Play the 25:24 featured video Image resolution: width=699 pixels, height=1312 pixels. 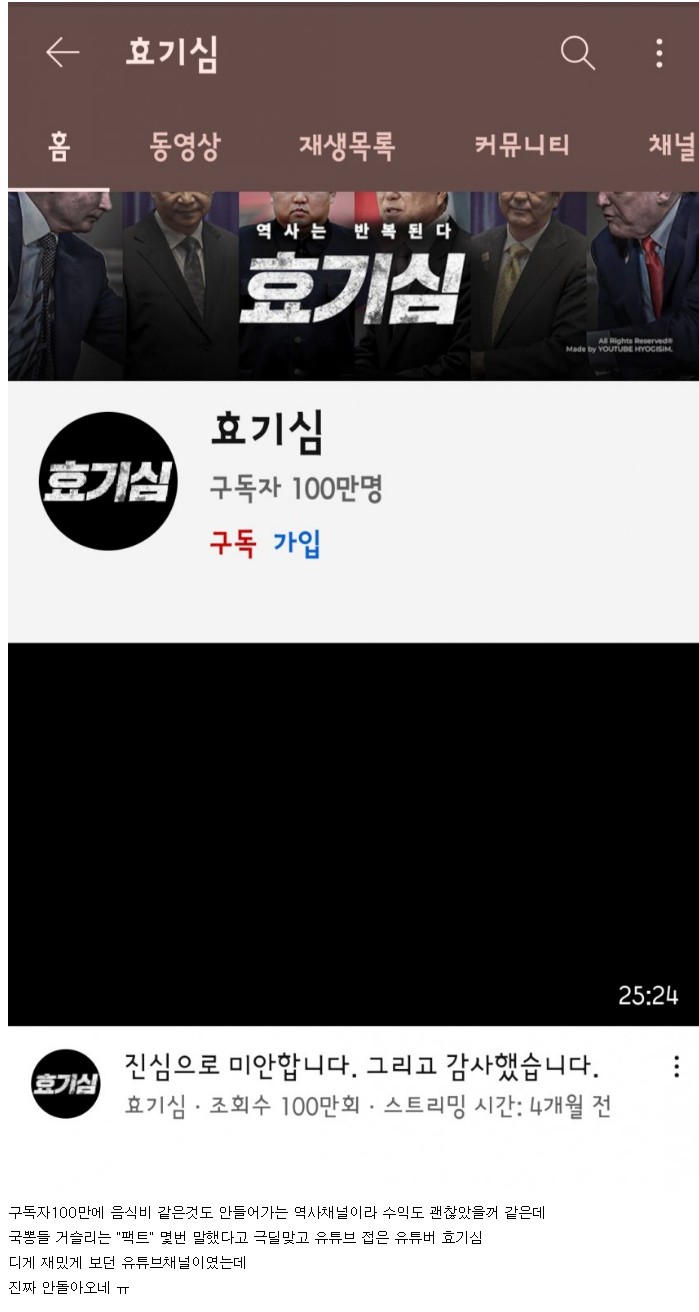[x=353, y=834]
